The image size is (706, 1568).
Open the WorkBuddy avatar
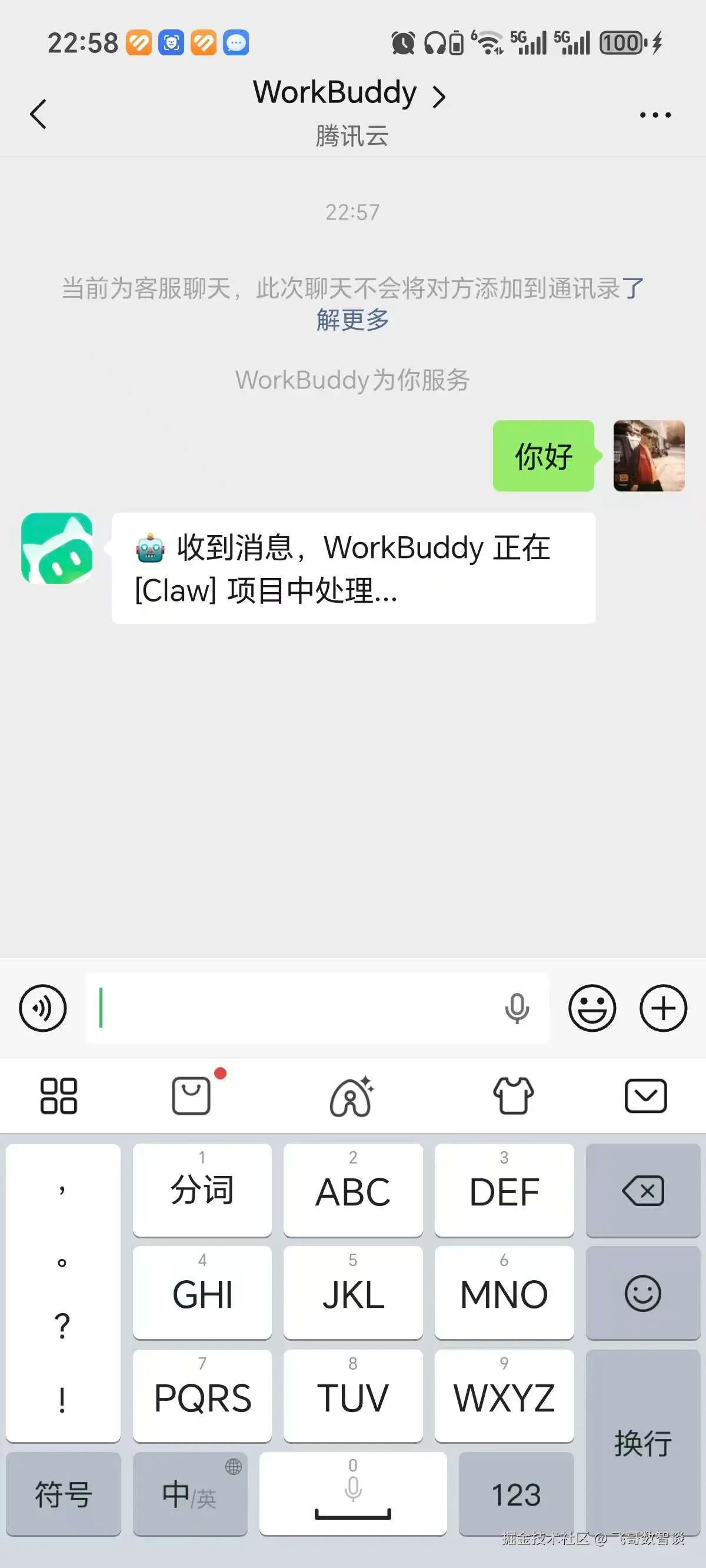57,548
